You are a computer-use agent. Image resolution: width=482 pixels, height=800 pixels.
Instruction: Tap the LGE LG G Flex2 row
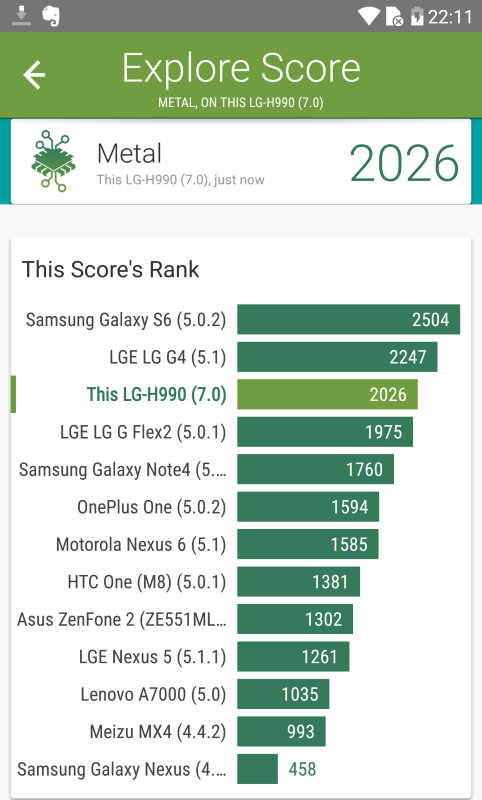[x=241, y=432]
